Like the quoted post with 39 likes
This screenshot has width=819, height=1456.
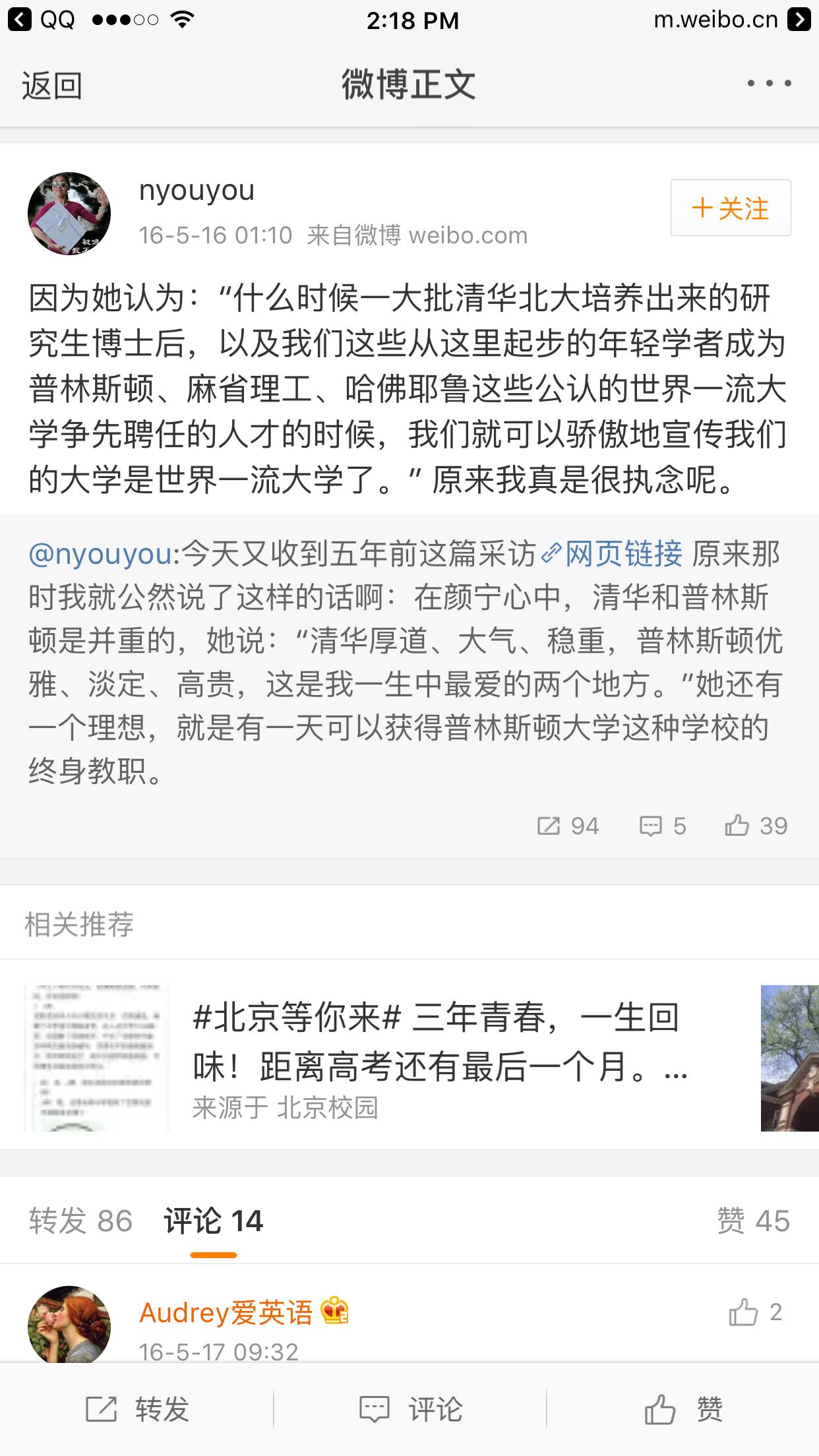point(756,826)
